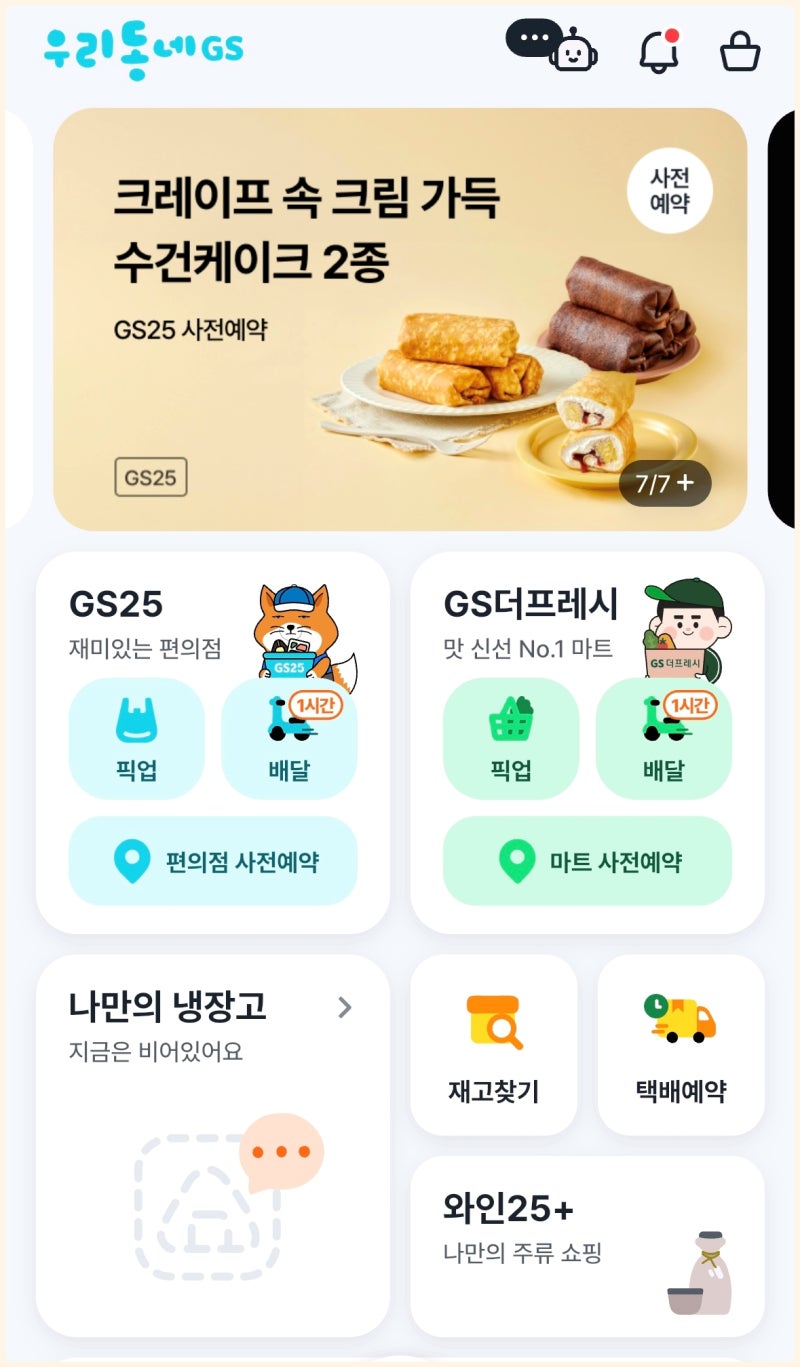Open the shopping bag cart icon
This screenshot has height=1367, width=800.
click(742, 49)
